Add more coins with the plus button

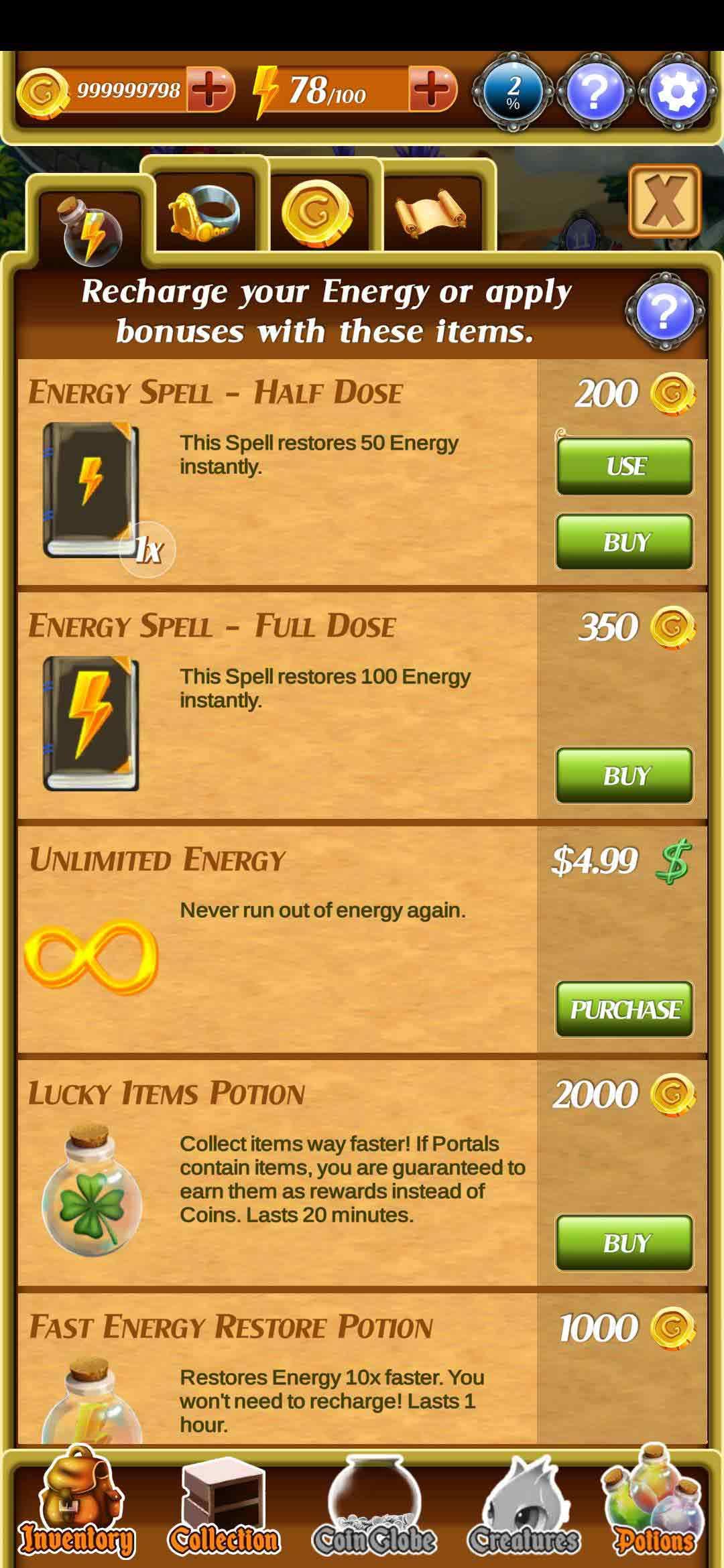210,90
